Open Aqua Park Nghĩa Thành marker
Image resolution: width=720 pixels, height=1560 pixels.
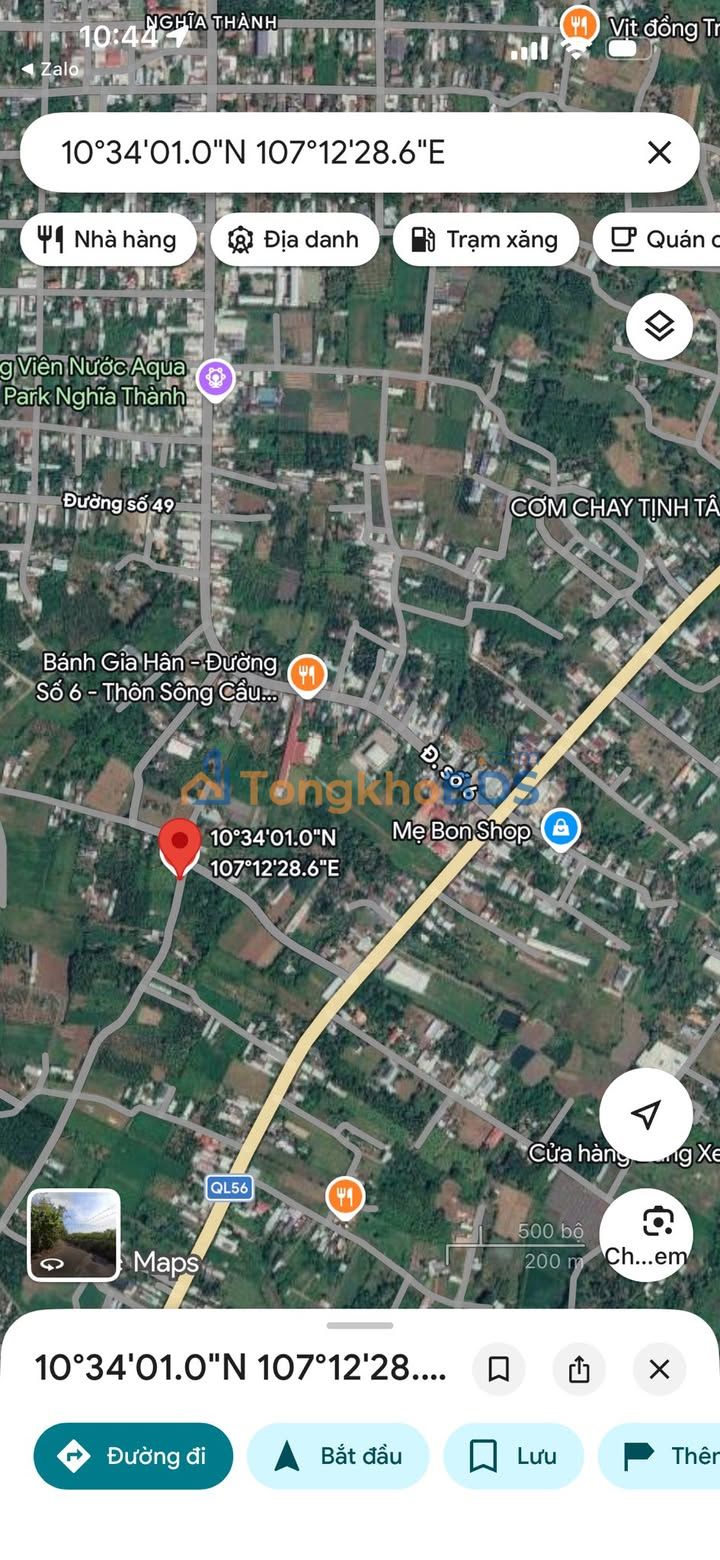[x=215, y=379]
